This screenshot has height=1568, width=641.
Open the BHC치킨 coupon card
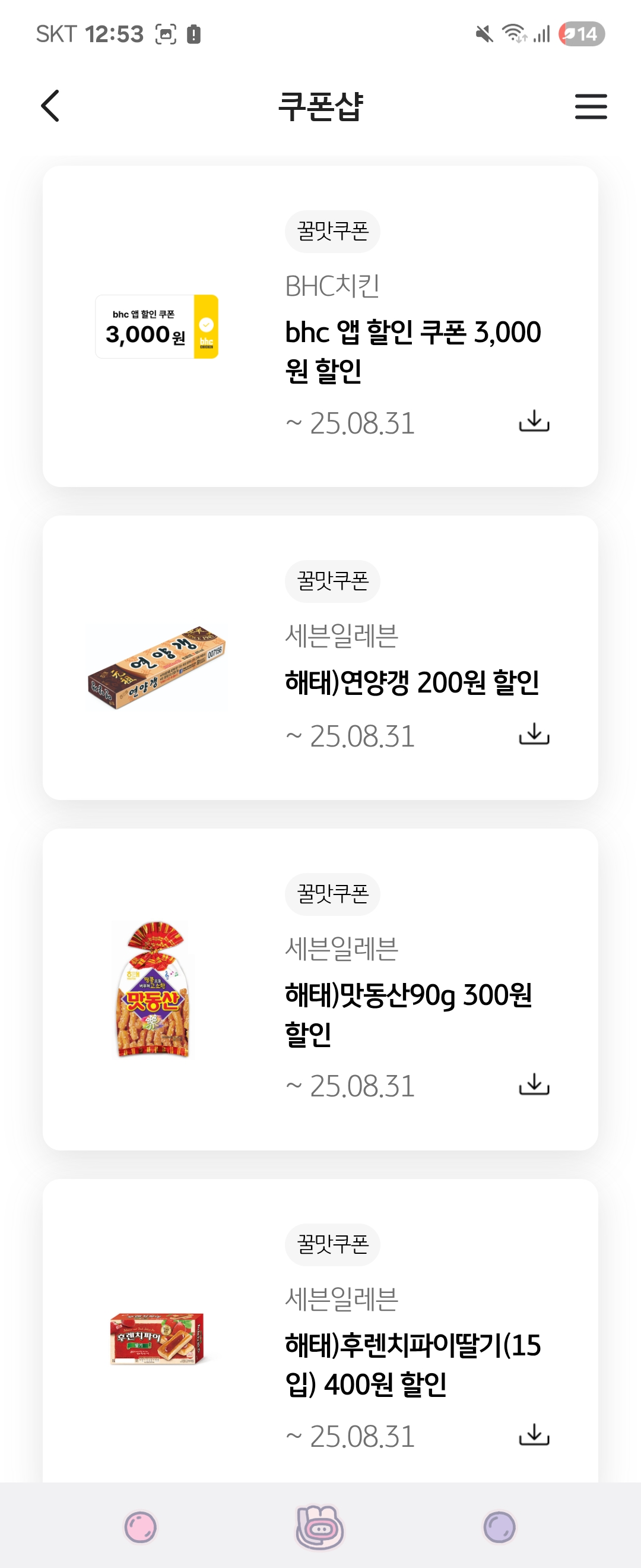(412, 350)
